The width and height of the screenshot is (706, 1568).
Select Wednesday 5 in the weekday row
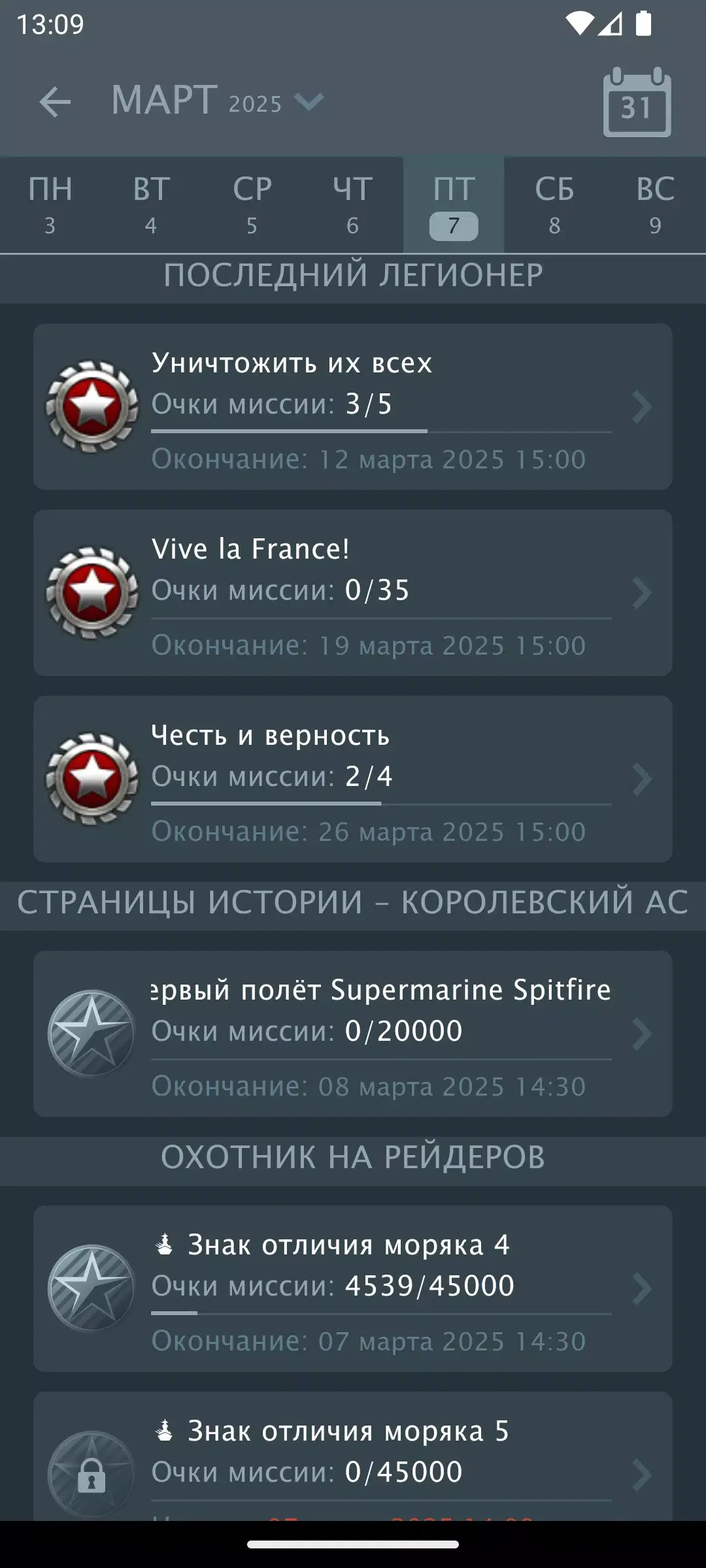click(x=253, y=206)
